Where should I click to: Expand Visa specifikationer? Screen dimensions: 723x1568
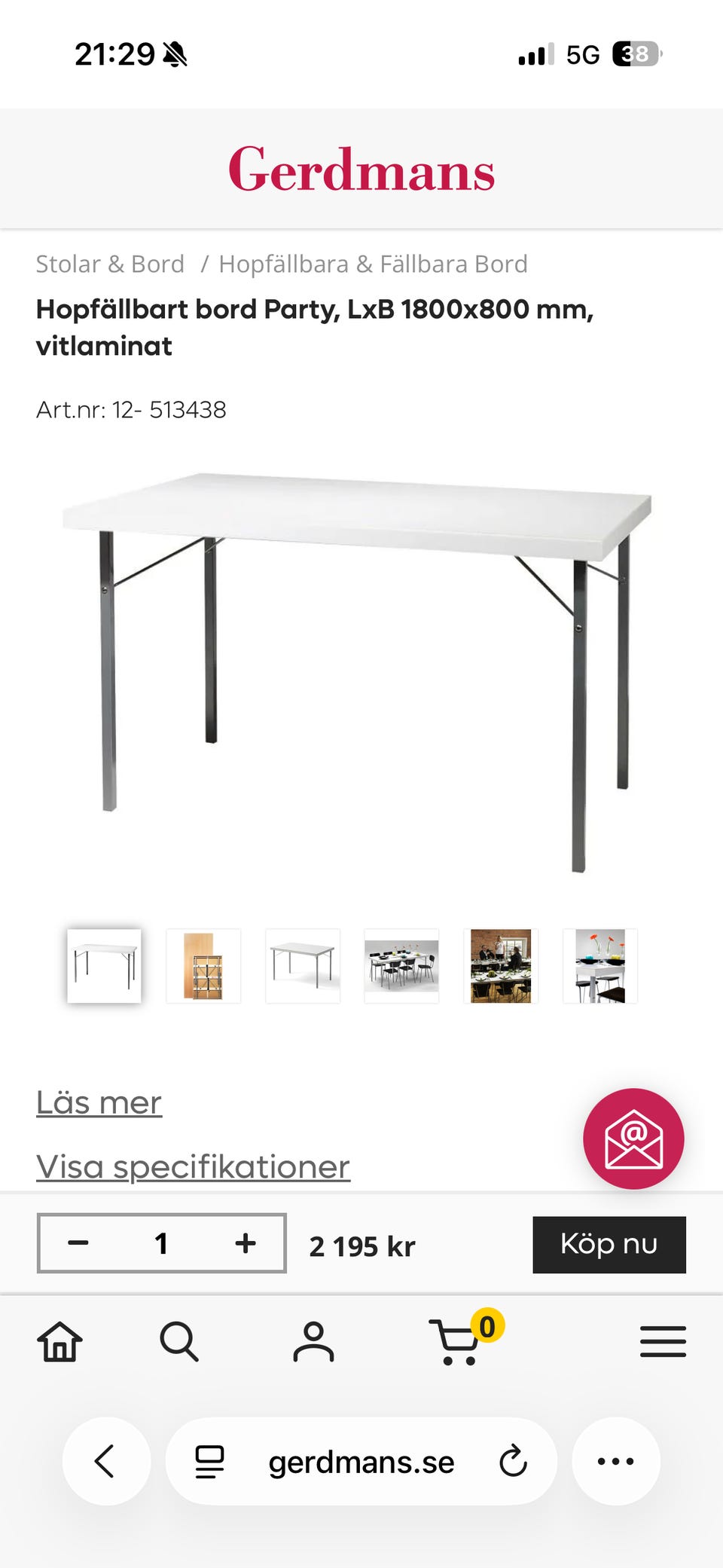[192, 1166]
